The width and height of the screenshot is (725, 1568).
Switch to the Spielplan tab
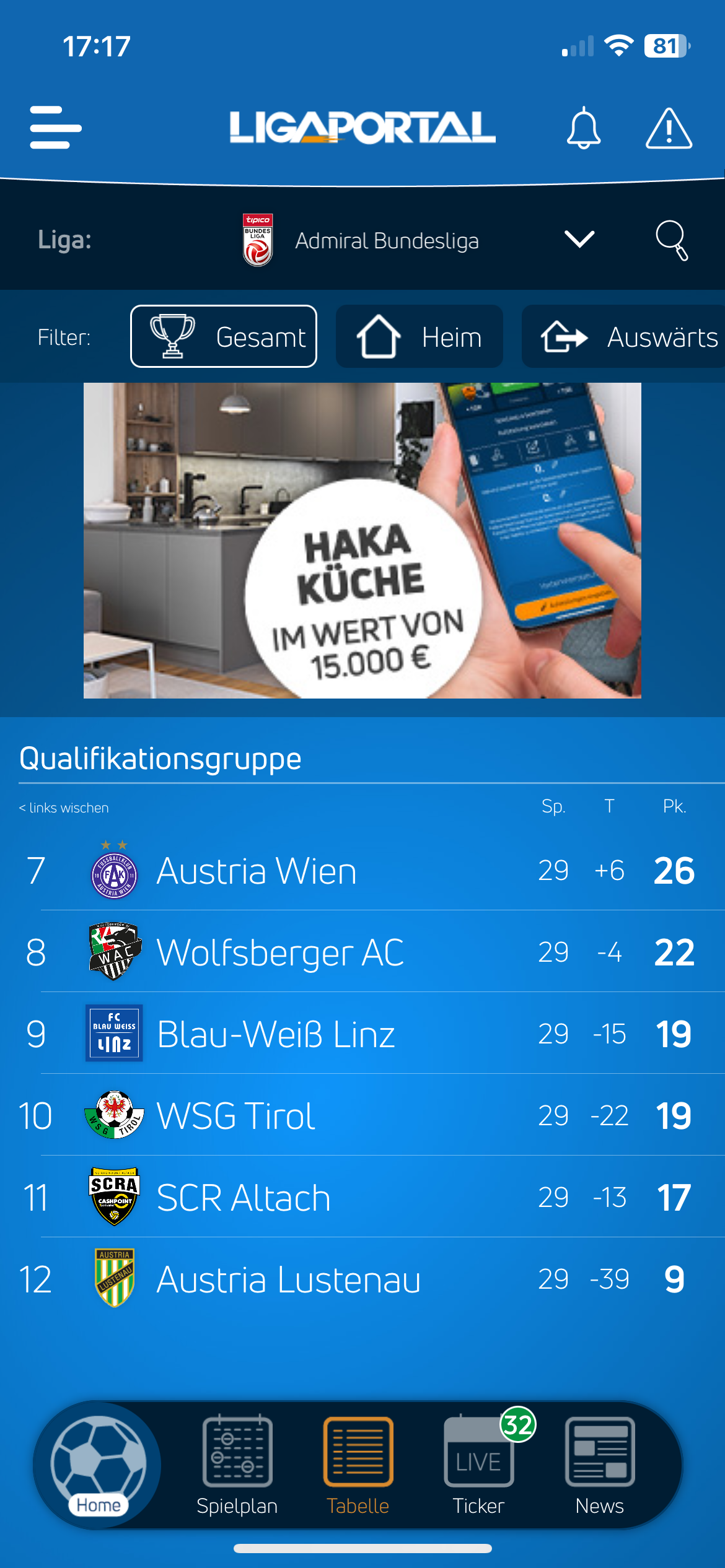coord(237,1465)
